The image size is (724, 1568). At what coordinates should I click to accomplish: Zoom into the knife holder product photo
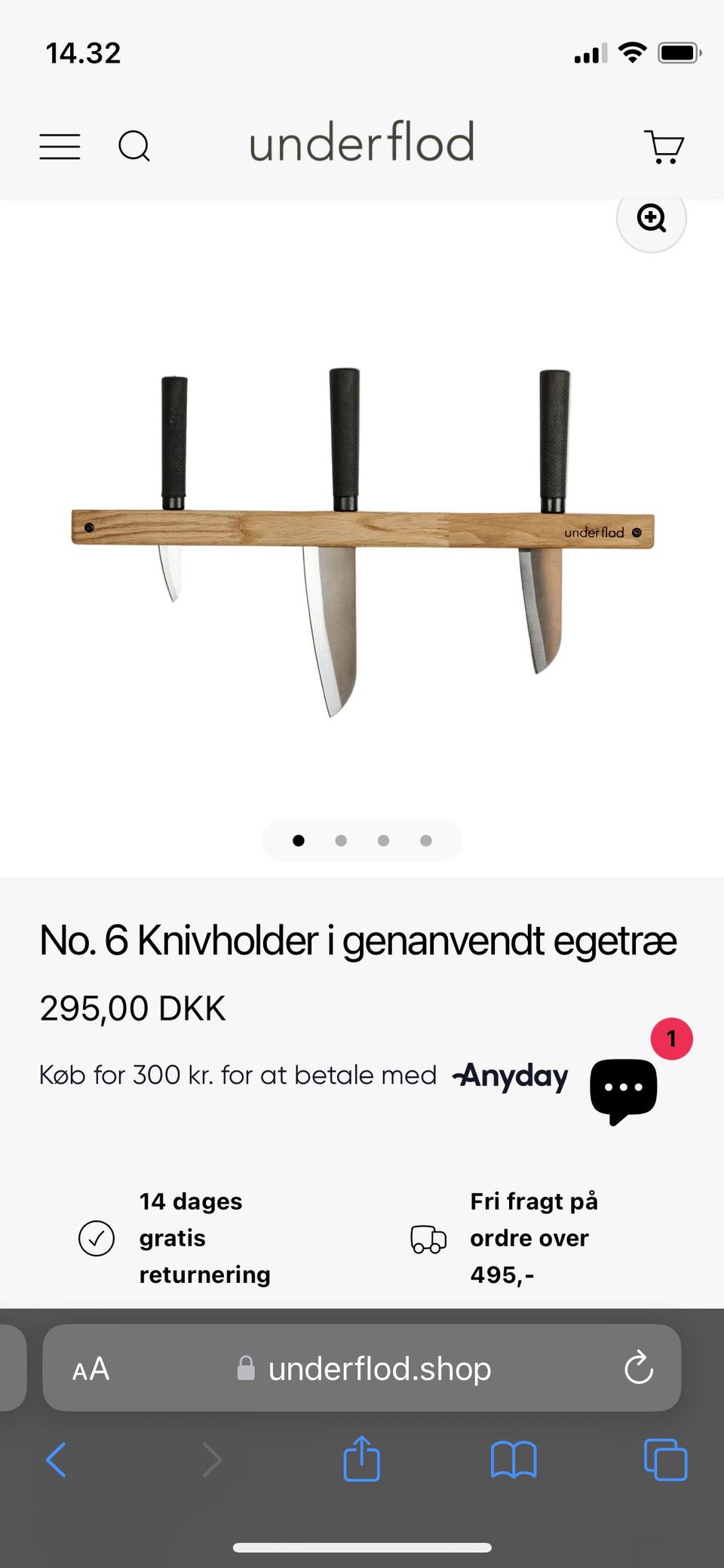650,219
